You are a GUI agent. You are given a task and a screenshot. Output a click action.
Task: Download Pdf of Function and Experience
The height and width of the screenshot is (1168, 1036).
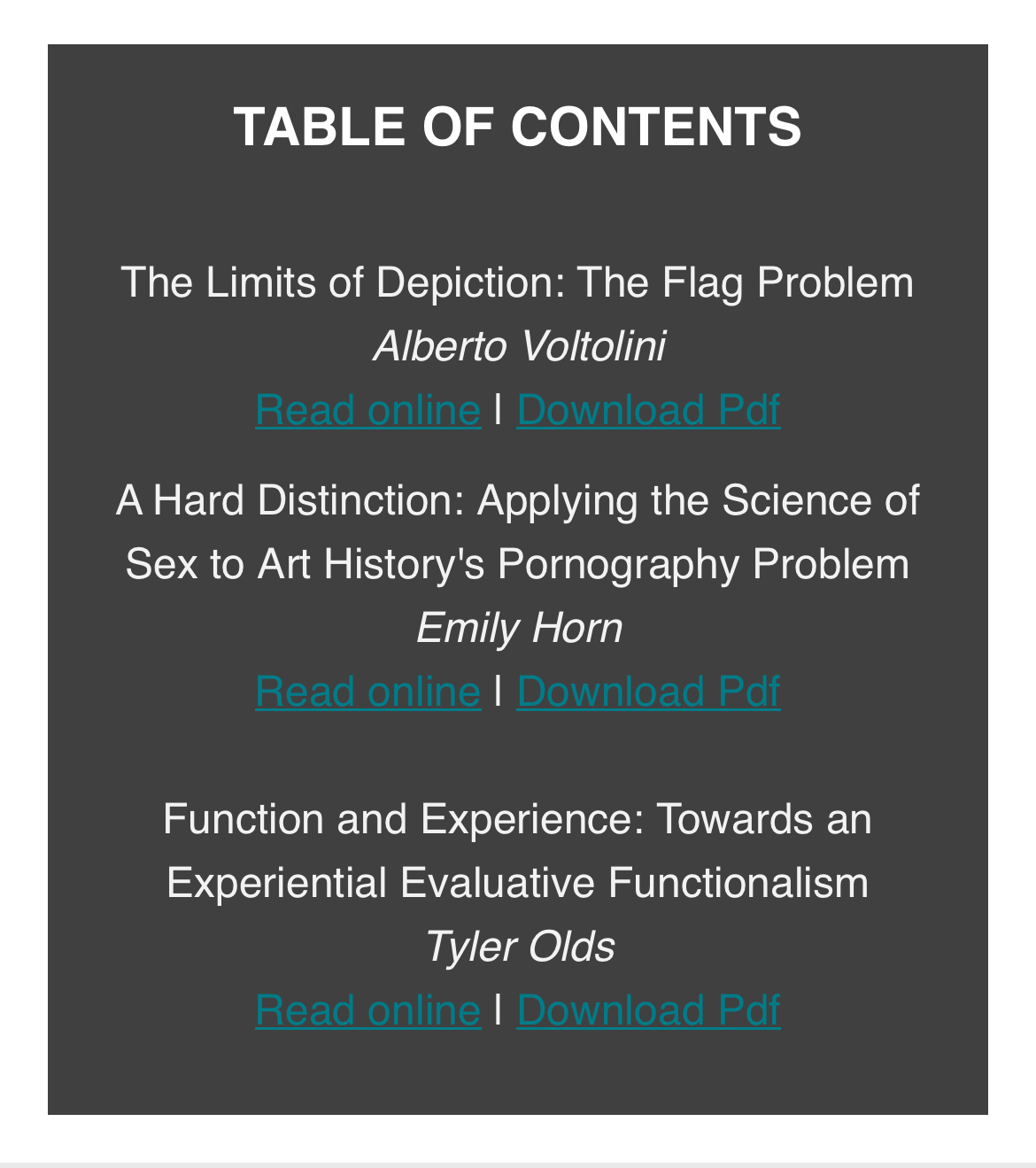point(648,1010)
